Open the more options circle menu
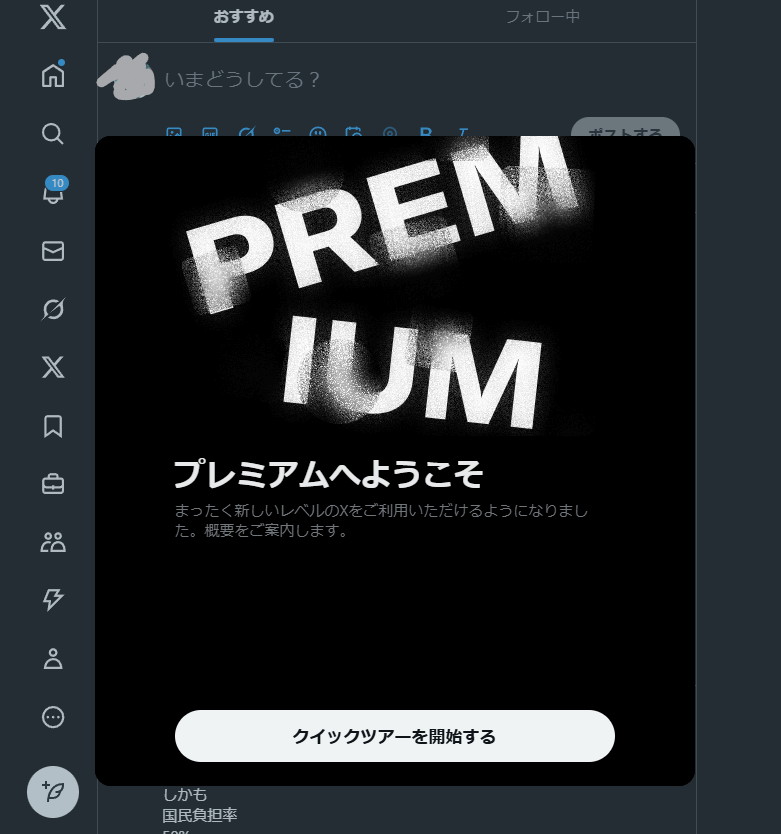 click(53, 717)
